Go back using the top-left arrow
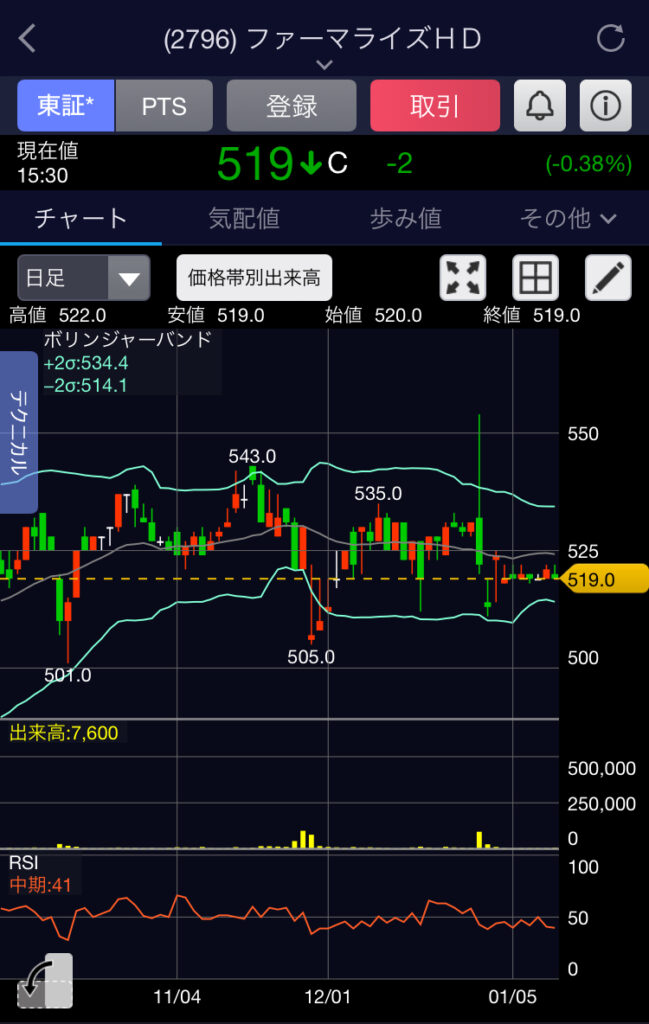The width and height of the screenshot is (649, 1024). pyautogui.click(x=27, y=39)
